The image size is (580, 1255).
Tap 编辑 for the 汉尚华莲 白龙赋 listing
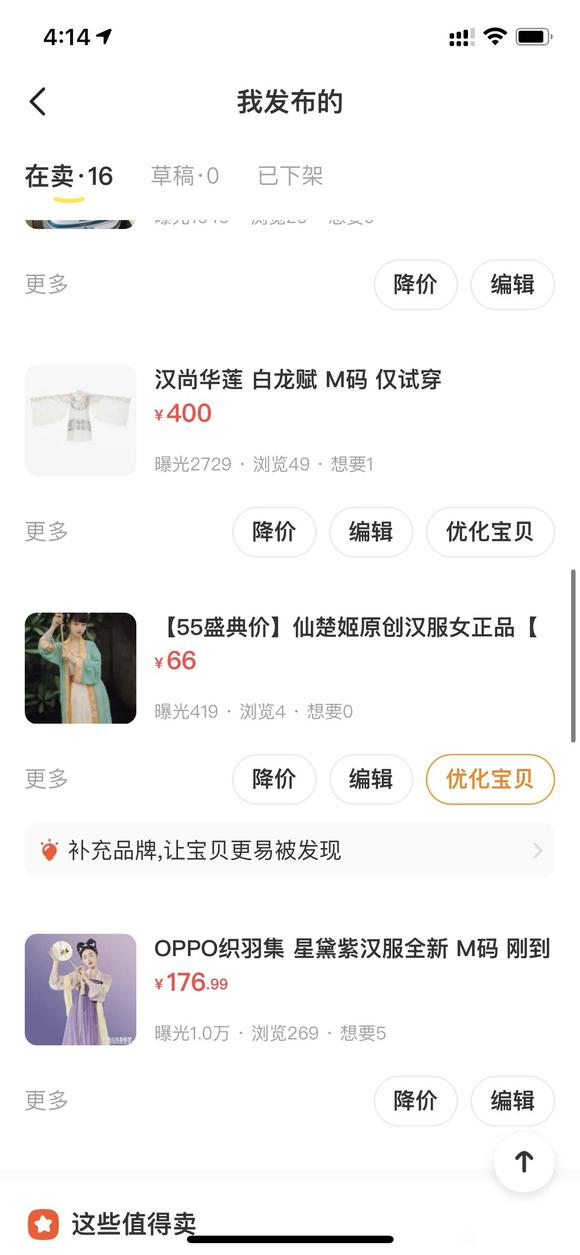pos(371,532)
